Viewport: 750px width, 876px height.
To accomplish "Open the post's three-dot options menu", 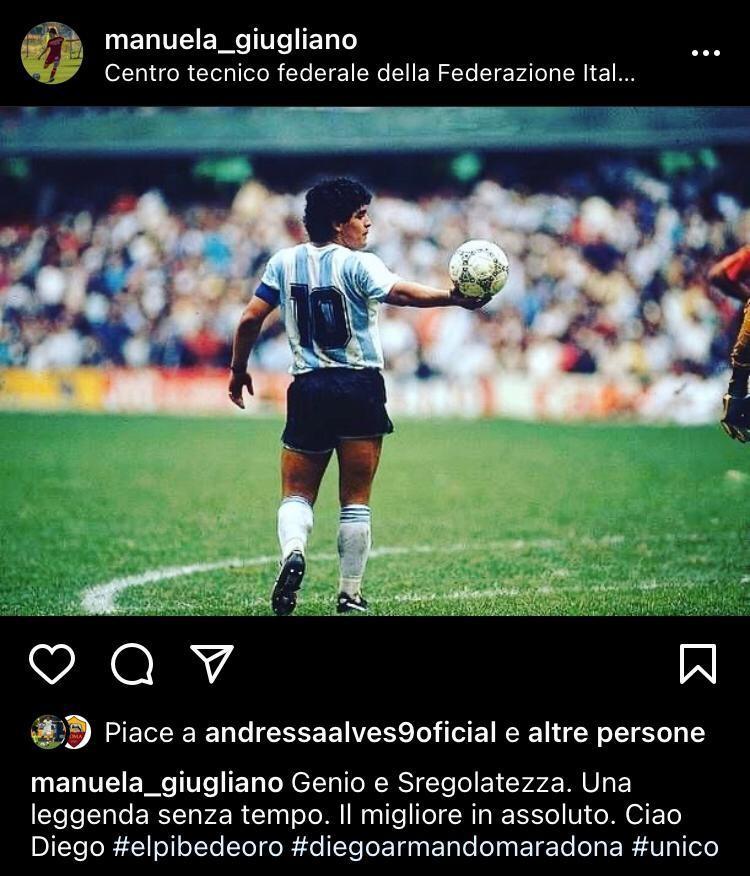I will (705, 54).
